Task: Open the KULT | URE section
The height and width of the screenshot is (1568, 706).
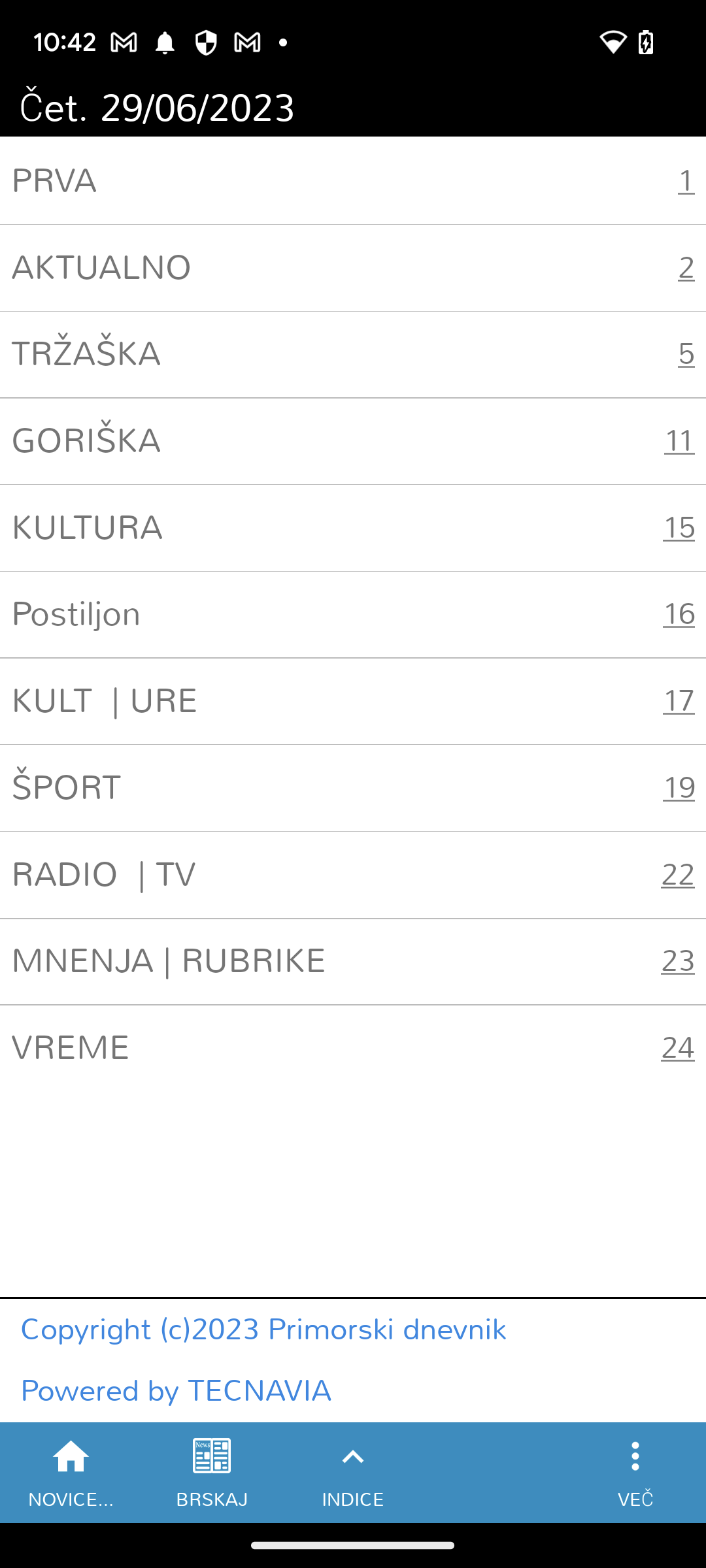Action: 353,701
